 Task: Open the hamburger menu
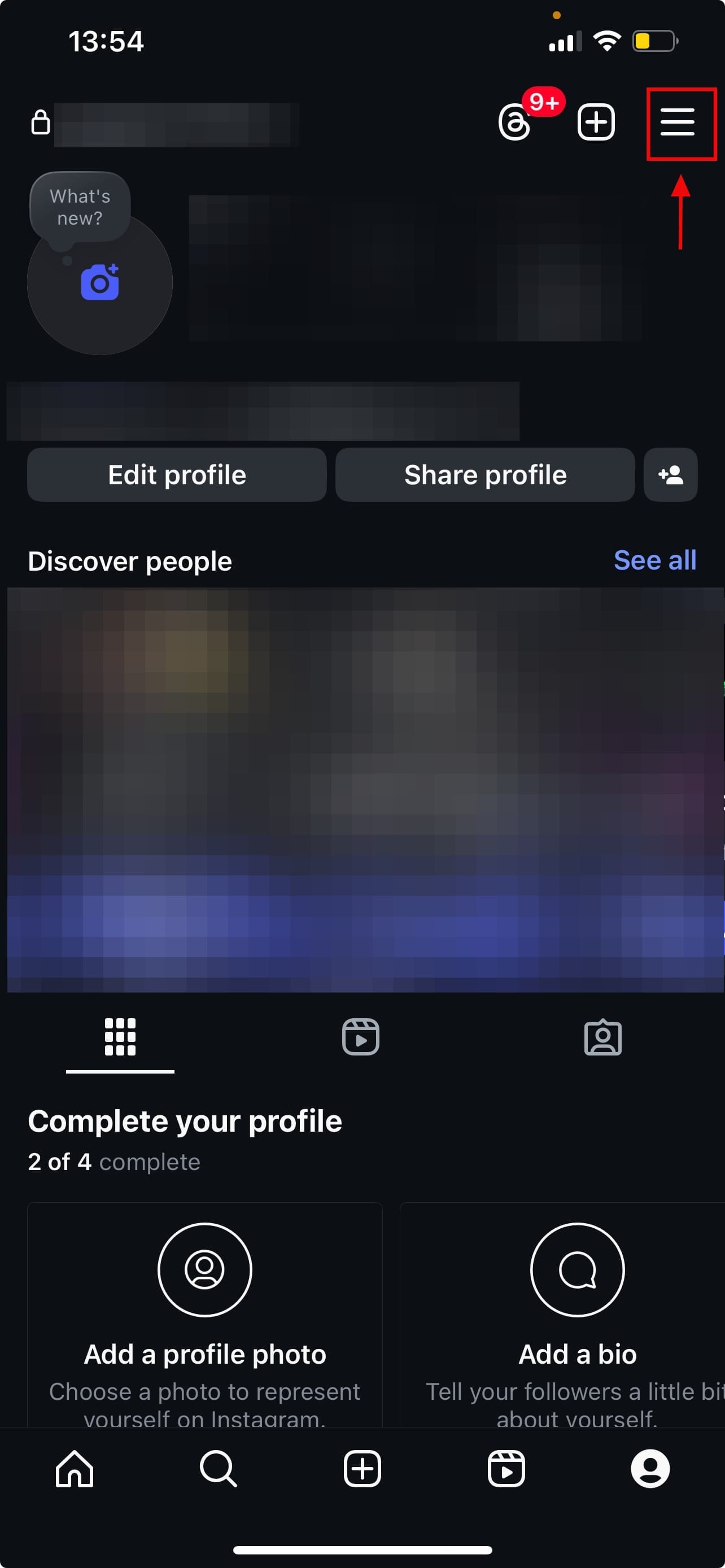(677, 122)
